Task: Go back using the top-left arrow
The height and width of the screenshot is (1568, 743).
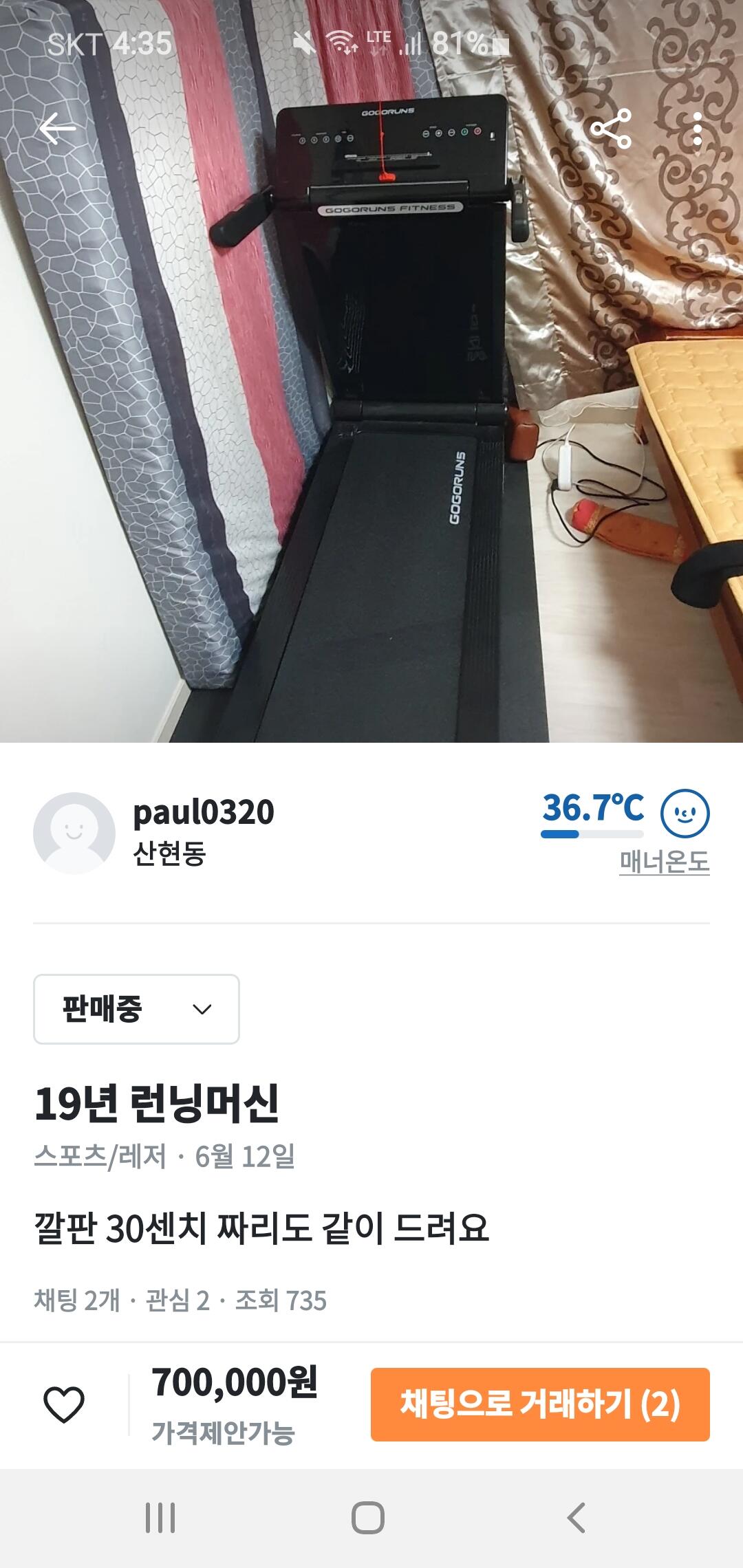Action: click(x=57, y=129)
